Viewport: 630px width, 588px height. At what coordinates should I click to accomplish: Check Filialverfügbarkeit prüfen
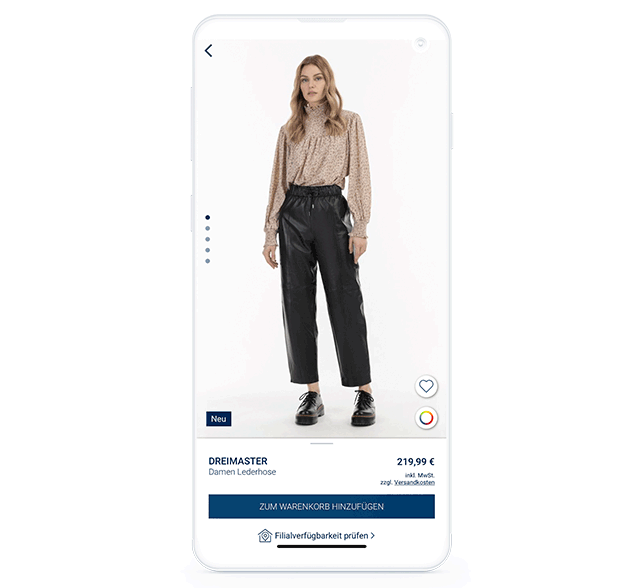(317, 536)
